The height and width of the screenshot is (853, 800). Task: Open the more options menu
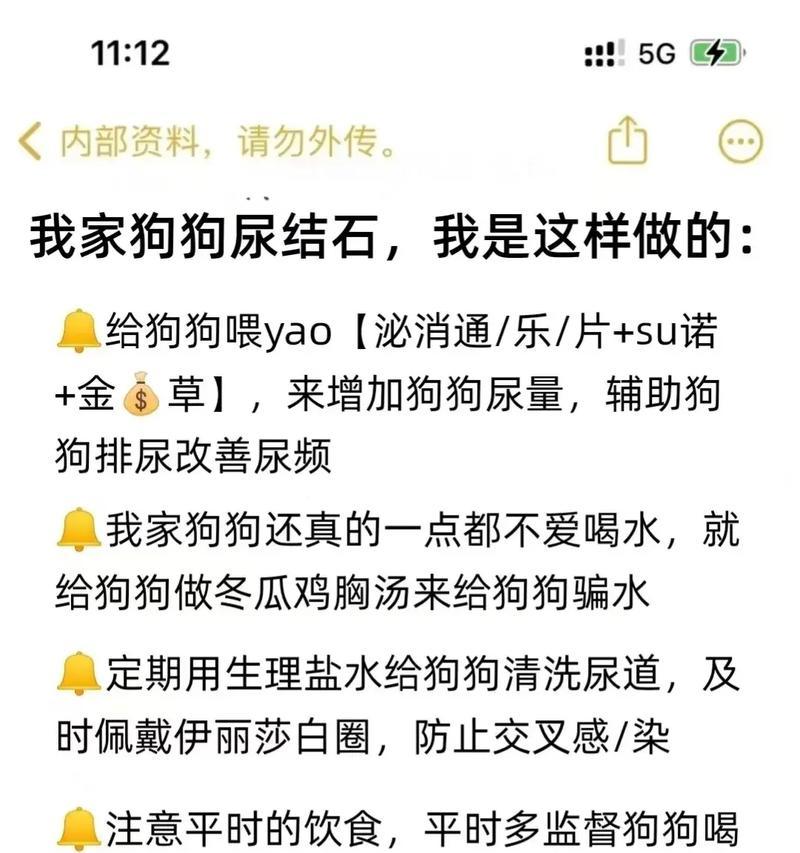tap(741, 141)
